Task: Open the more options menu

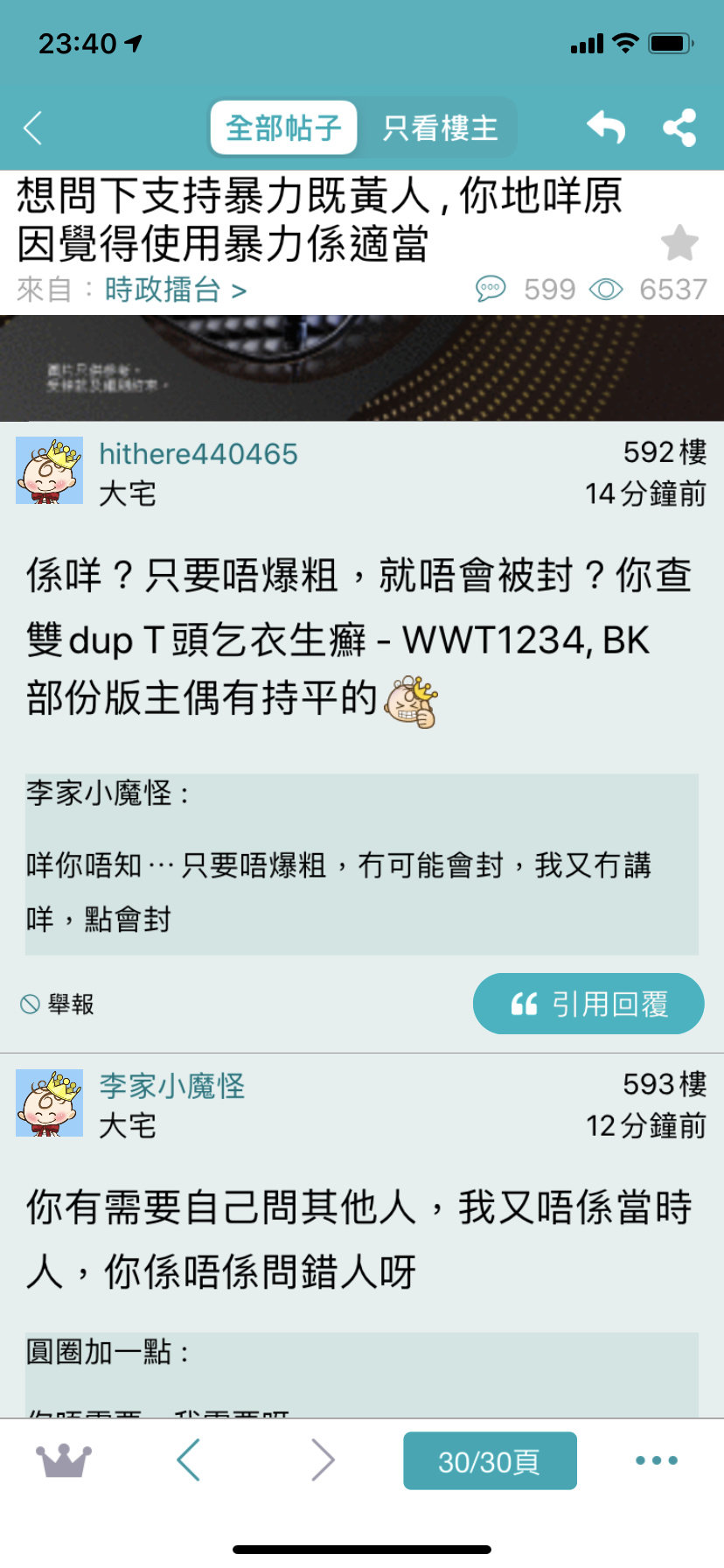Action: (657, 1460)
